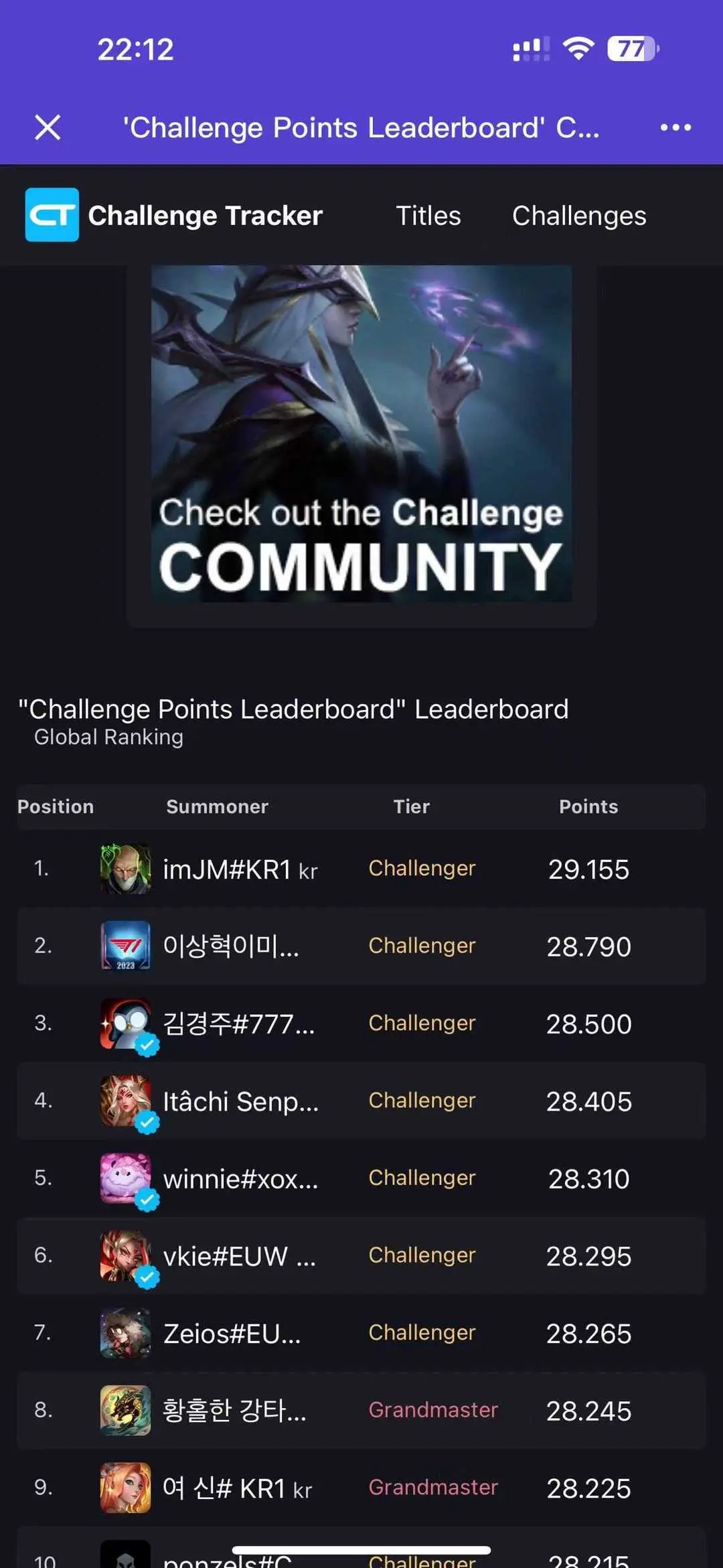The width and height of the screenshot is (723, 1568).
Task: Open the Challenge Community banner
Action: [361, 433]
